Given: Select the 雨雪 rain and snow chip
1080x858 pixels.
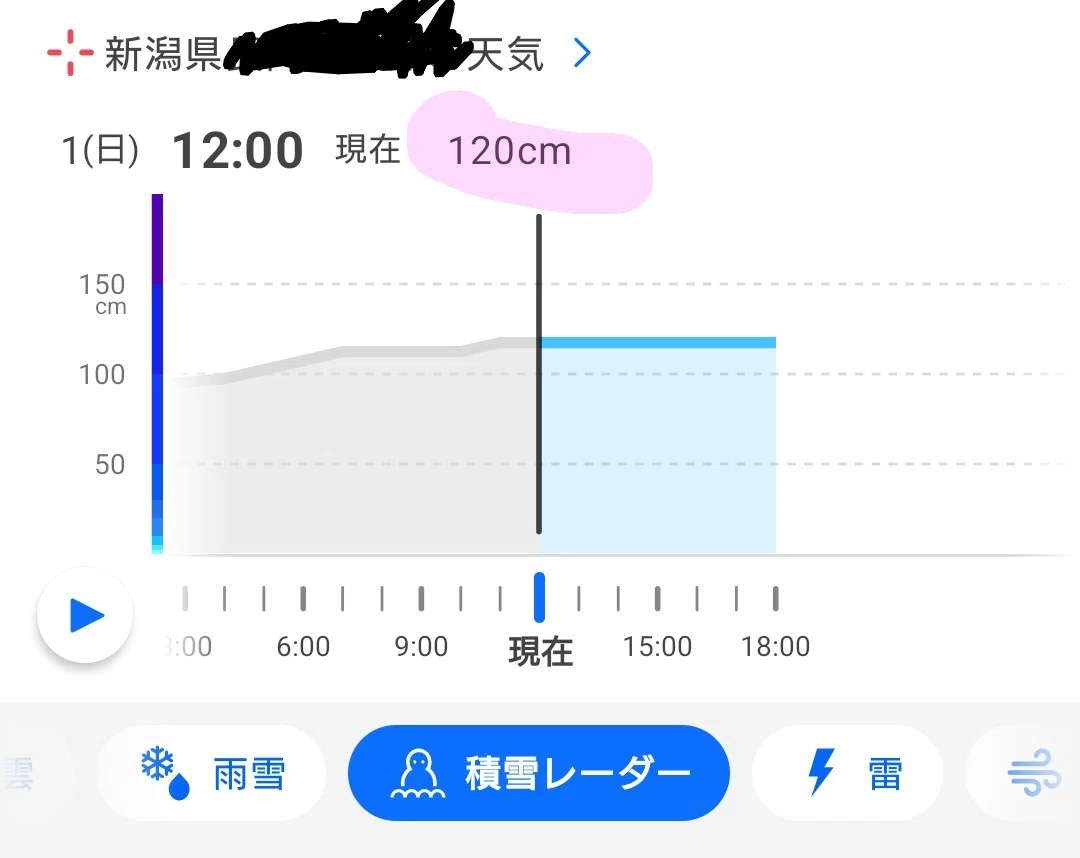Looking at the screenshot, I should tap(211, 773).
